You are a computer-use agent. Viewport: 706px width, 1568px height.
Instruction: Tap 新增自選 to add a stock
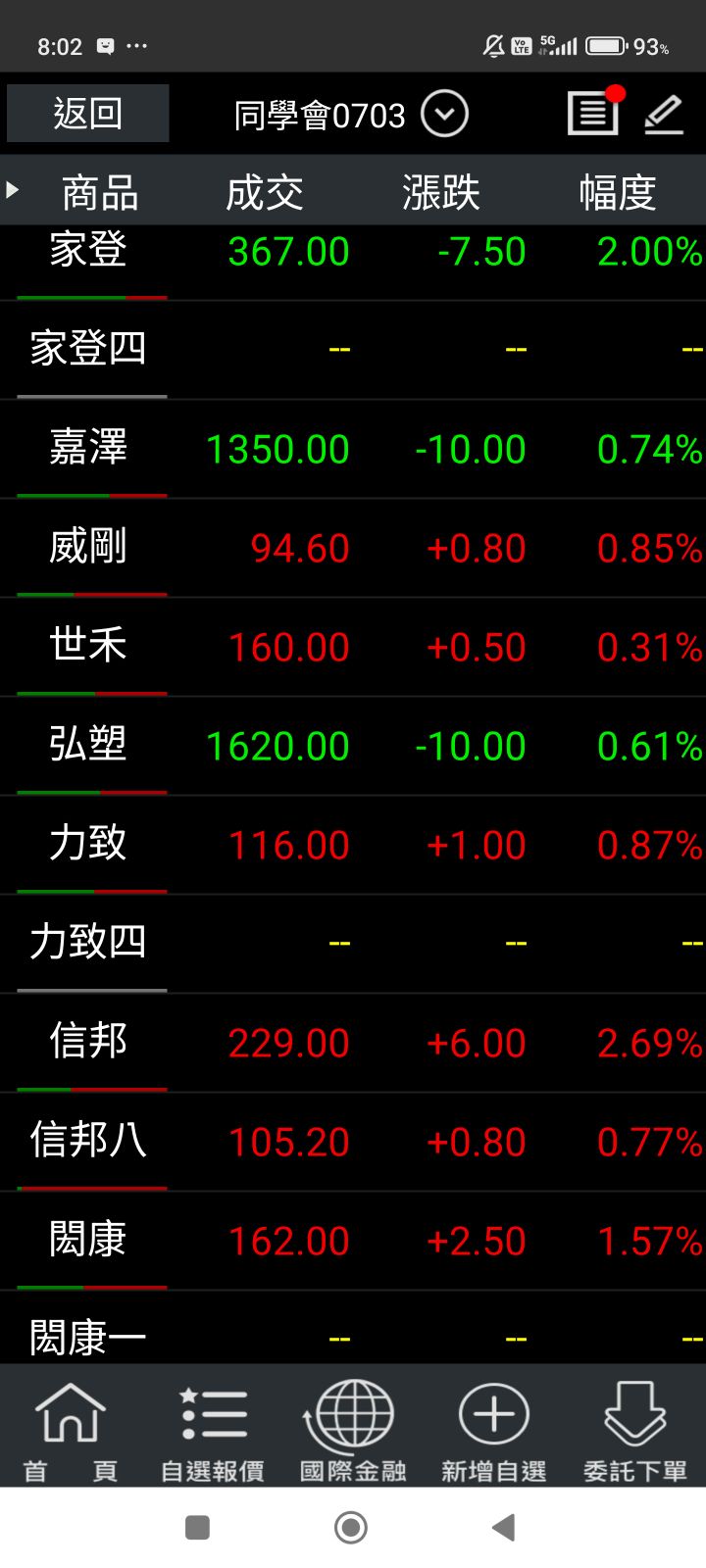tap(493, 1430)
